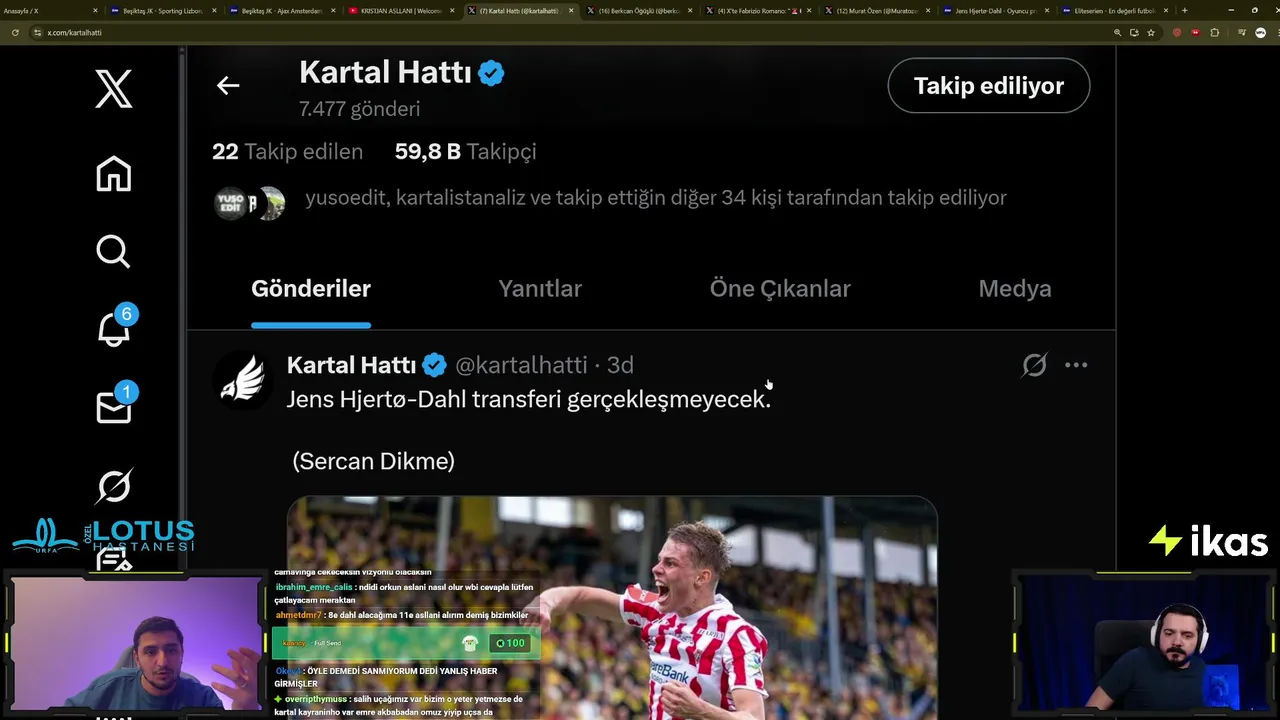Open the Home icon in the sidebar
The height and width of the screenshot is (720, 1280).
(113, 174)
